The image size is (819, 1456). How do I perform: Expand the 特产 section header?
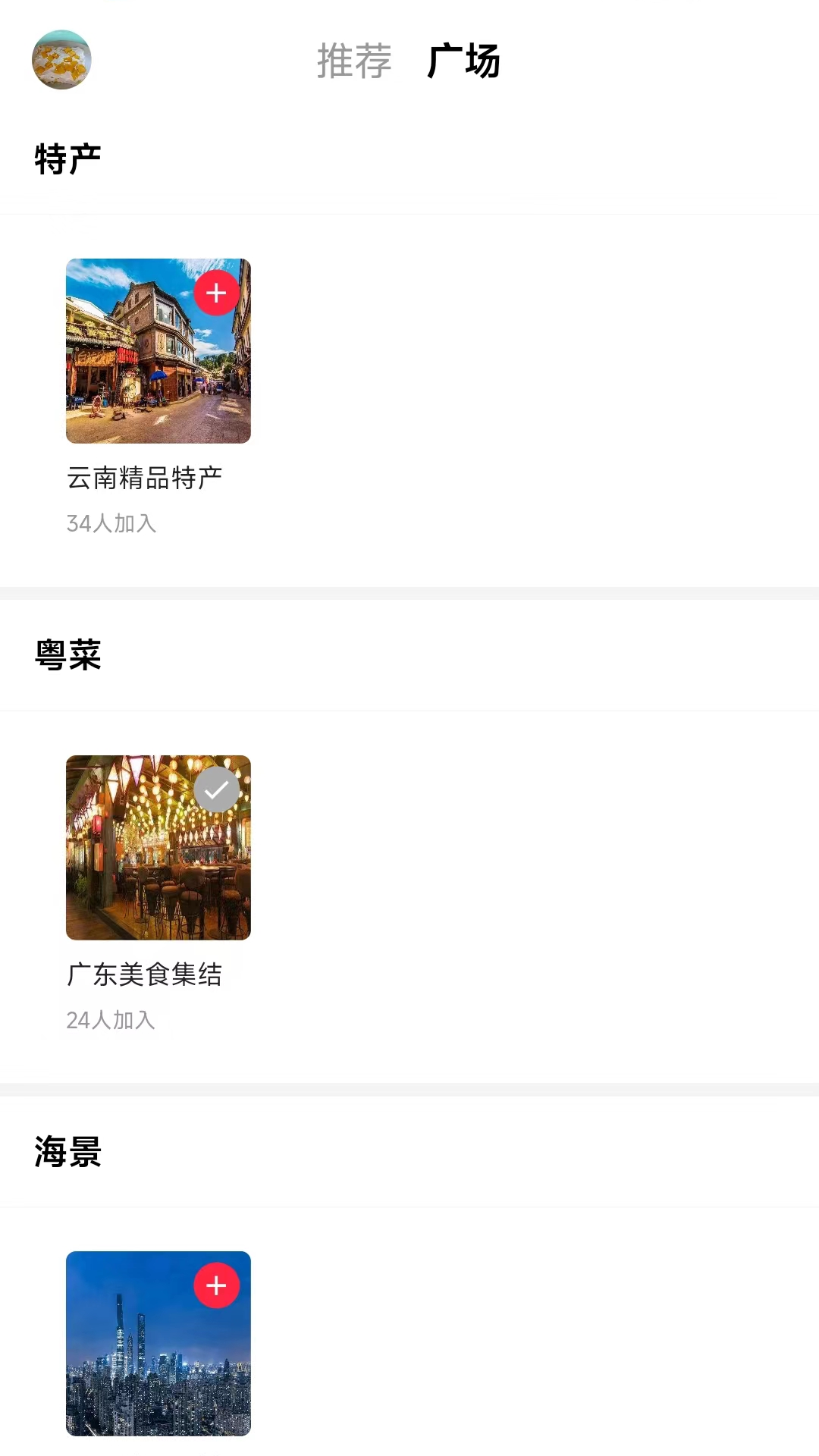(67, 157)
